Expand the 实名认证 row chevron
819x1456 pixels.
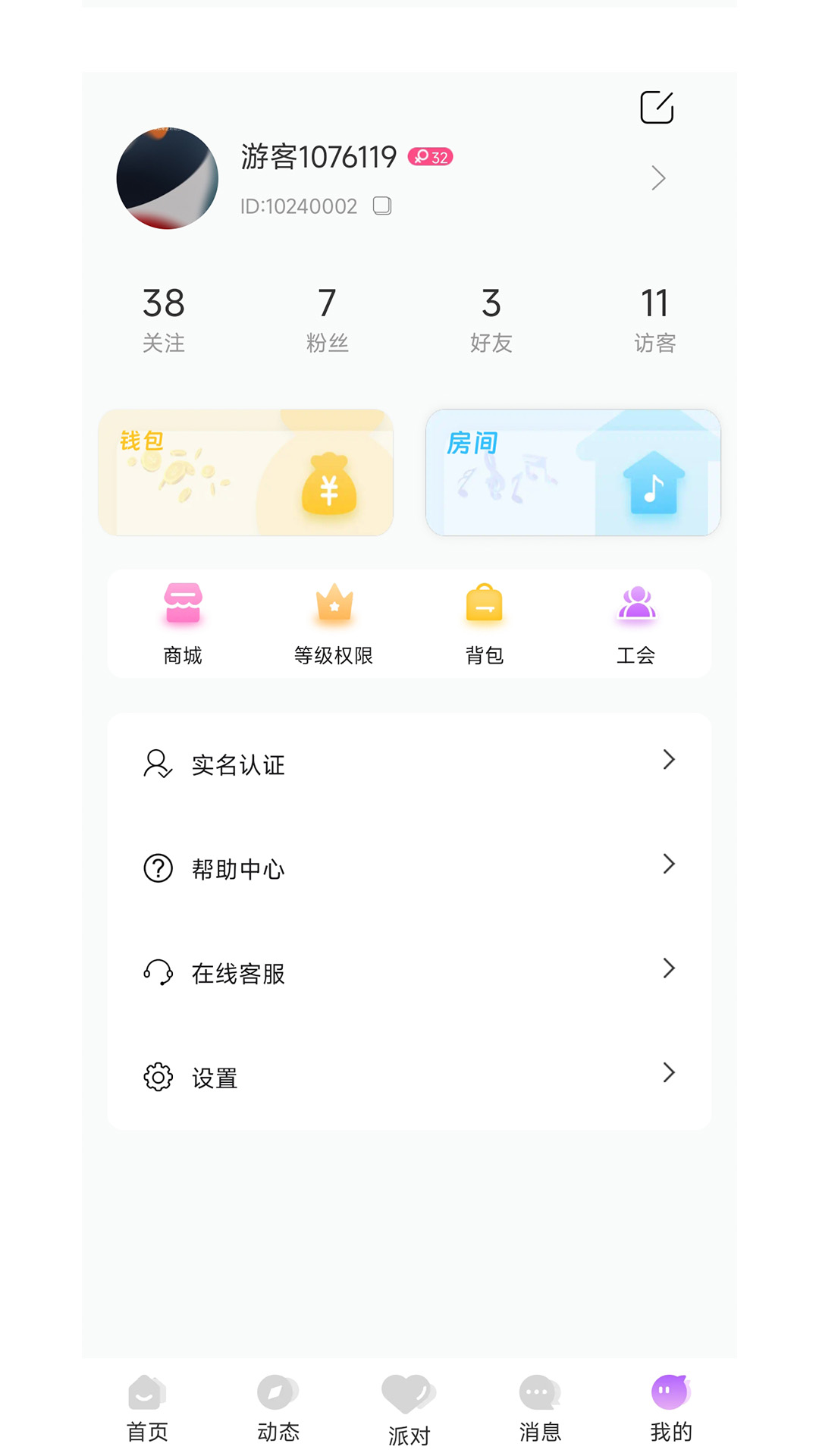[668, 760]
